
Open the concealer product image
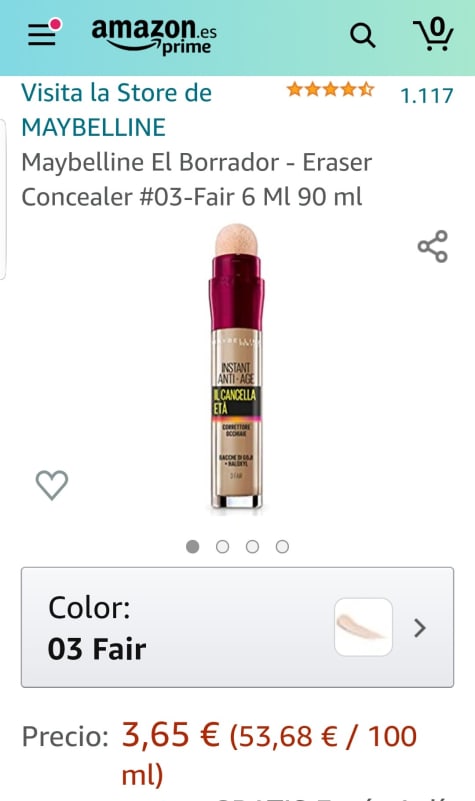[x=236, y=366]
